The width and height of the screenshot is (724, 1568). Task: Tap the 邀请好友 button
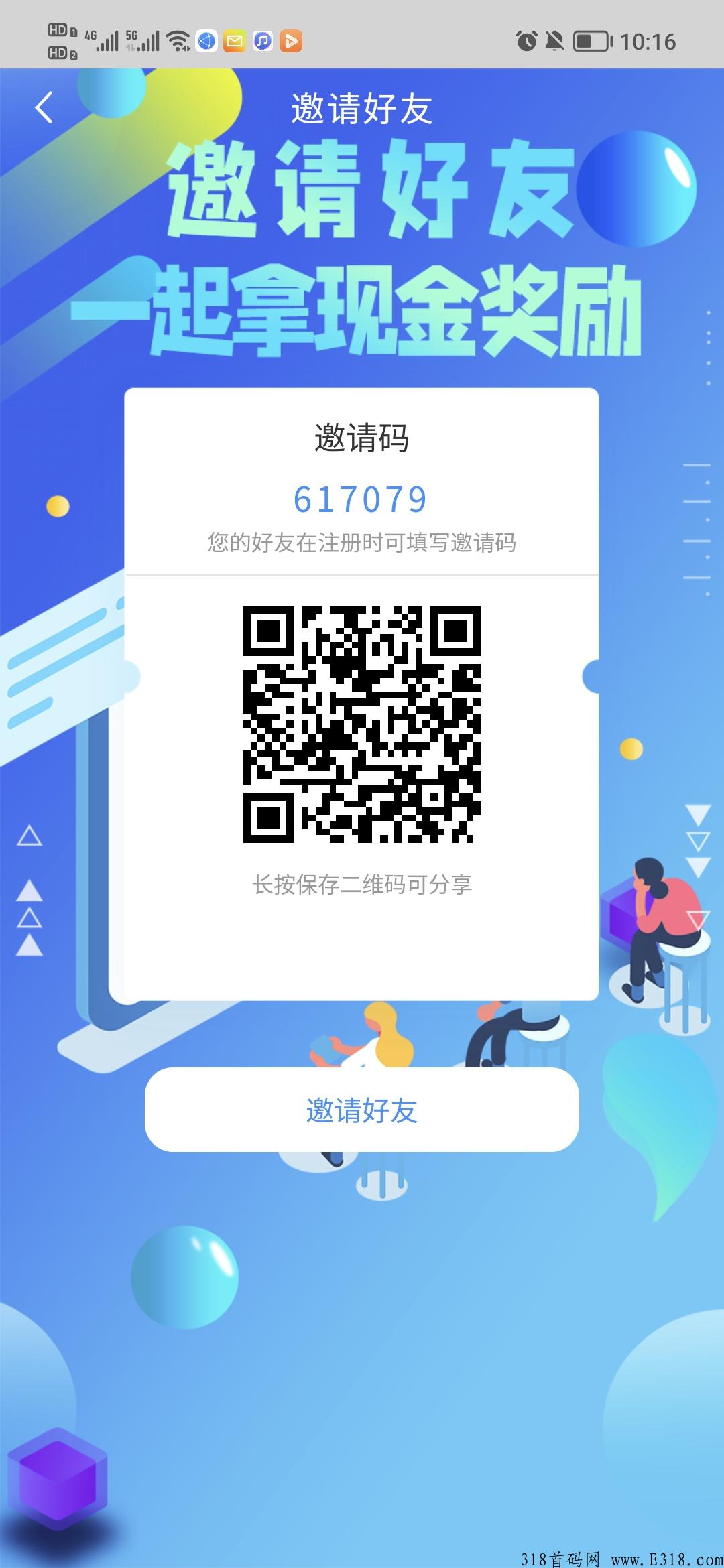pyautogui.click(x=362, y=1110)
